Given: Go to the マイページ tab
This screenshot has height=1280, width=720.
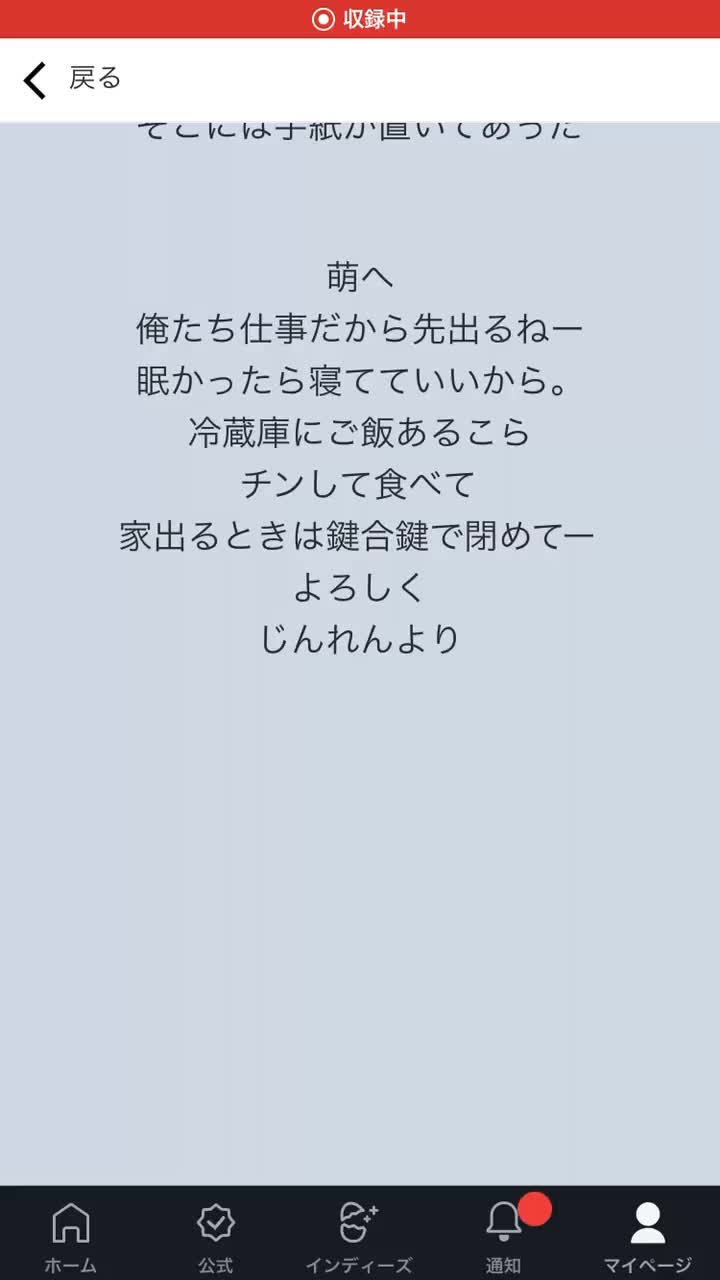Looking at the screenshot, I should [x=647, y=1236].
